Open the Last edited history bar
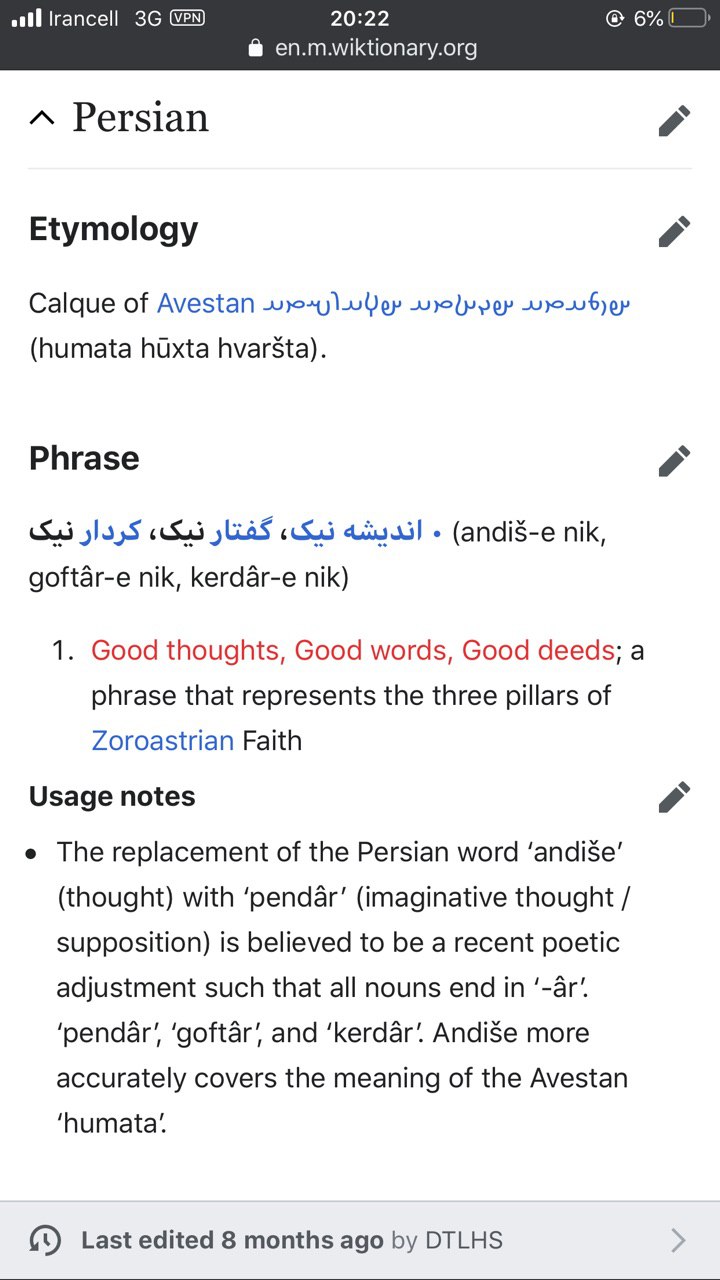Image resolution: width=720 pixels, height=1280 pixels. 360,1240
